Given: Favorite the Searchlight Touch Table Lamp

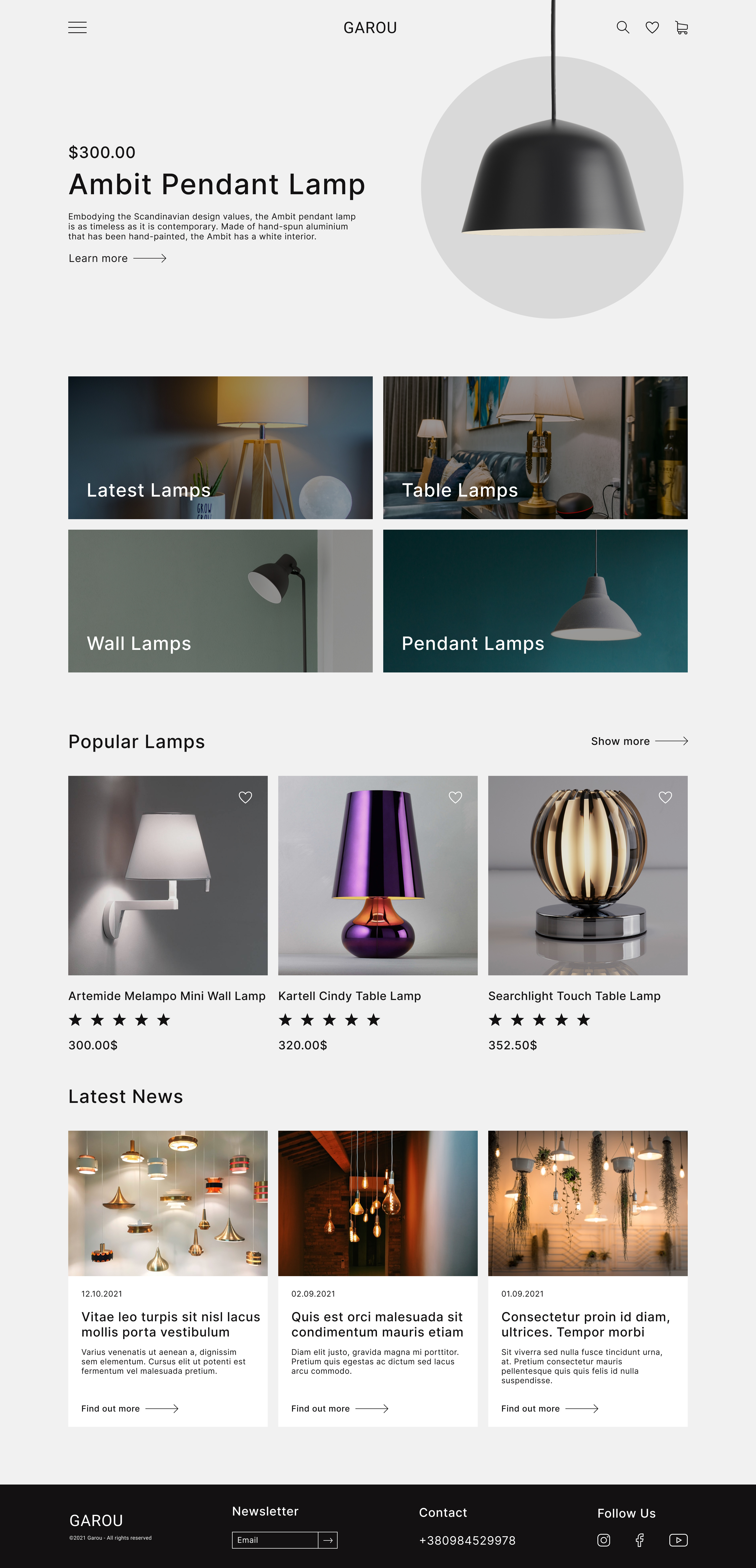Looking at the screenshot, I should [665, 797].
